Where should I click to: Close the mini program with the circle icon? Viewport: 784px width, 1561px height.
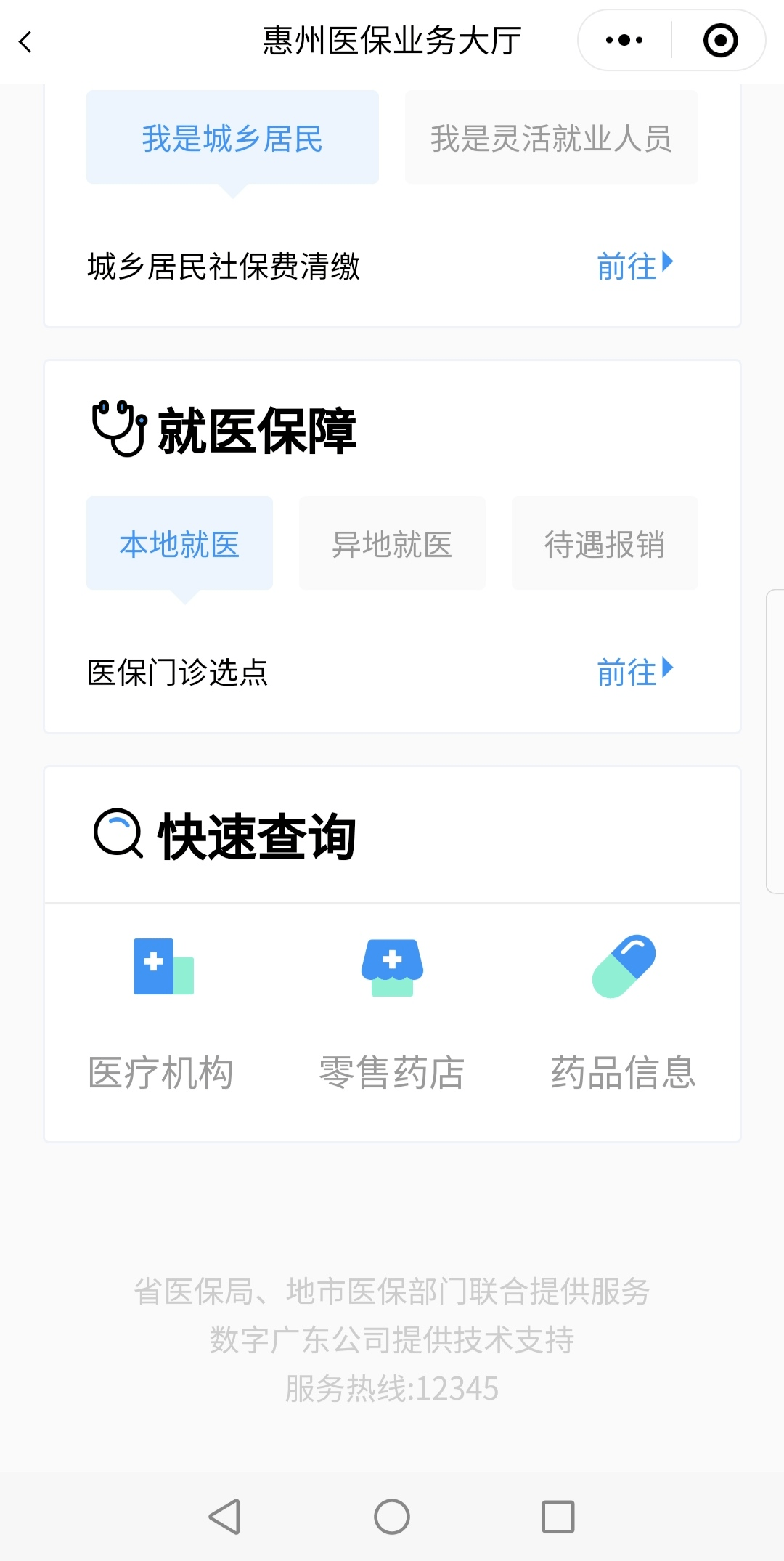tap(720, 41)
